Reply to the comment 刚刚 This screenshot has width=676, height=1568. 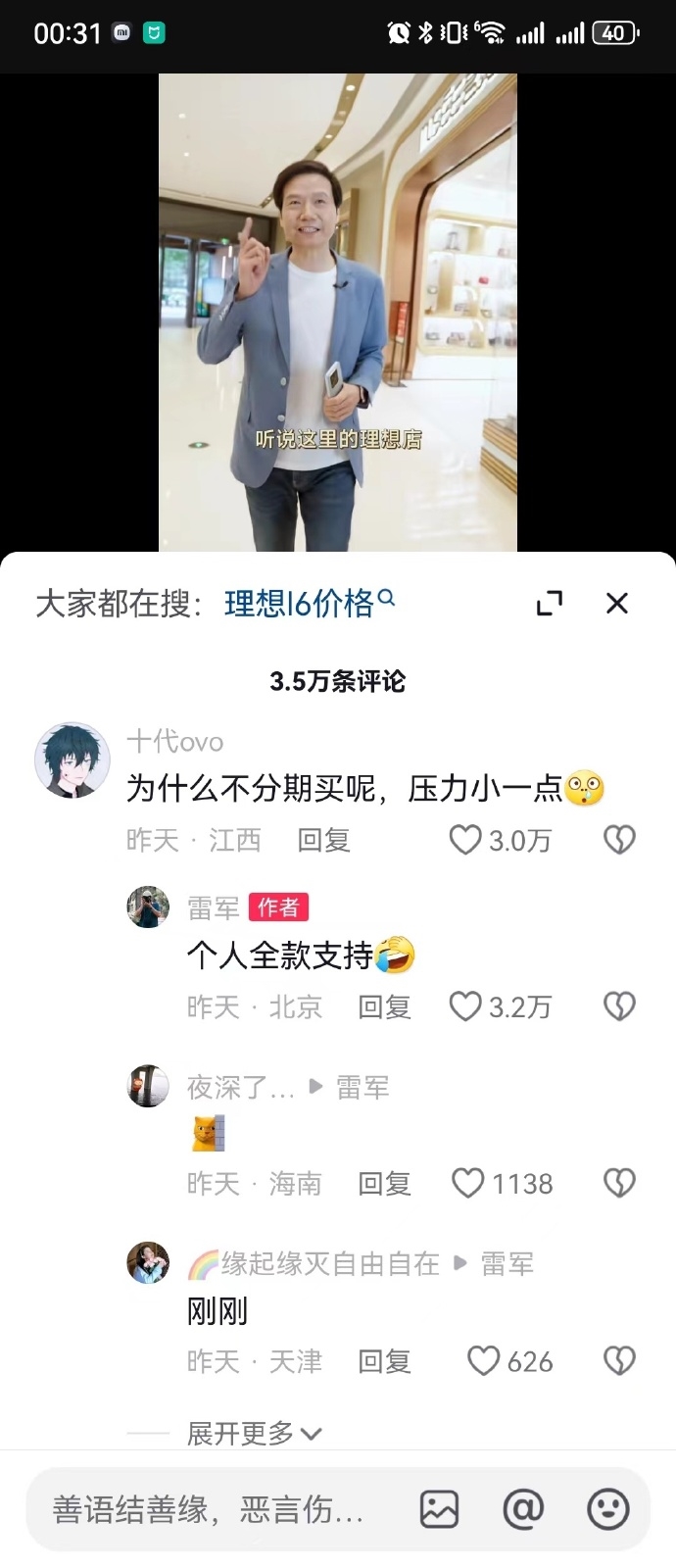point(384,1361)
